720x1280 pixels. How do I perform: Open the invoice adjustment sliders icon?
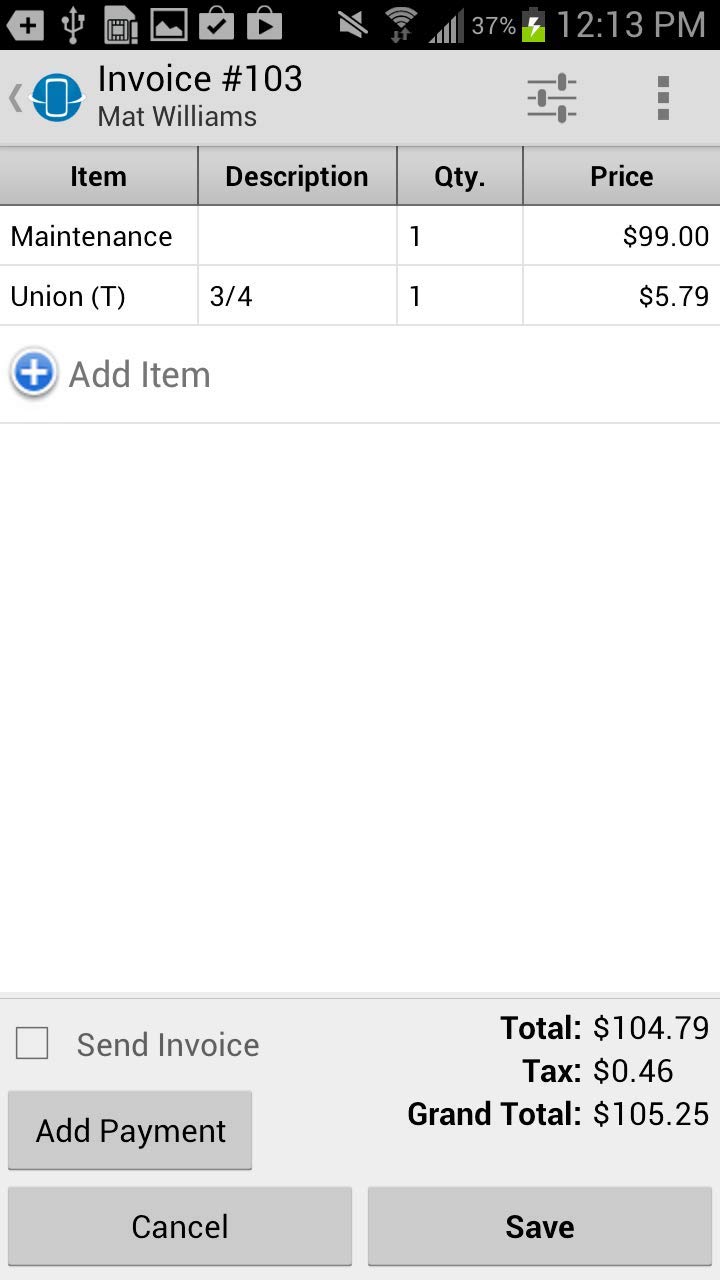click(x=549, y=97)
